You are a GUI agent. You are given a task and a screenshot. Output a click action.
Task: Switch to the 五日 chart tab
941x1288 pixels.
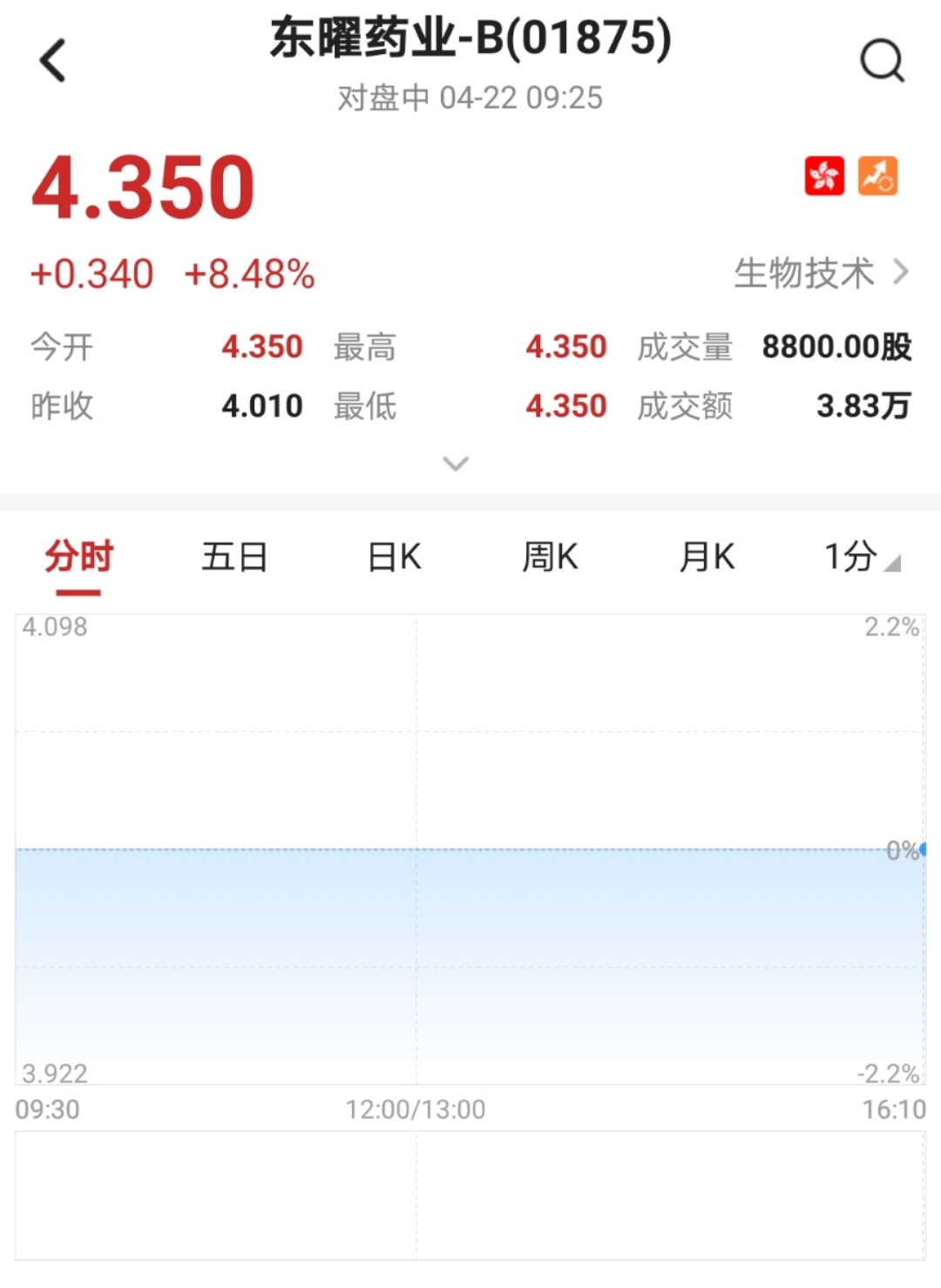[234, 557]
